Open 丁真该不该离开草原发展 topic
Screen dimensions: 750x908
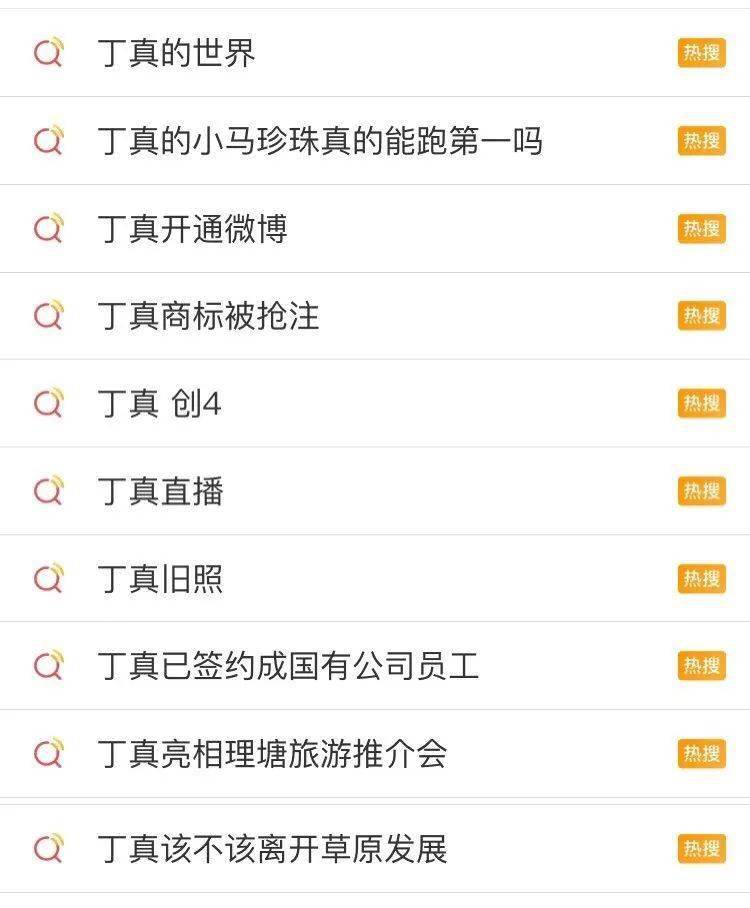pos(273,849)
